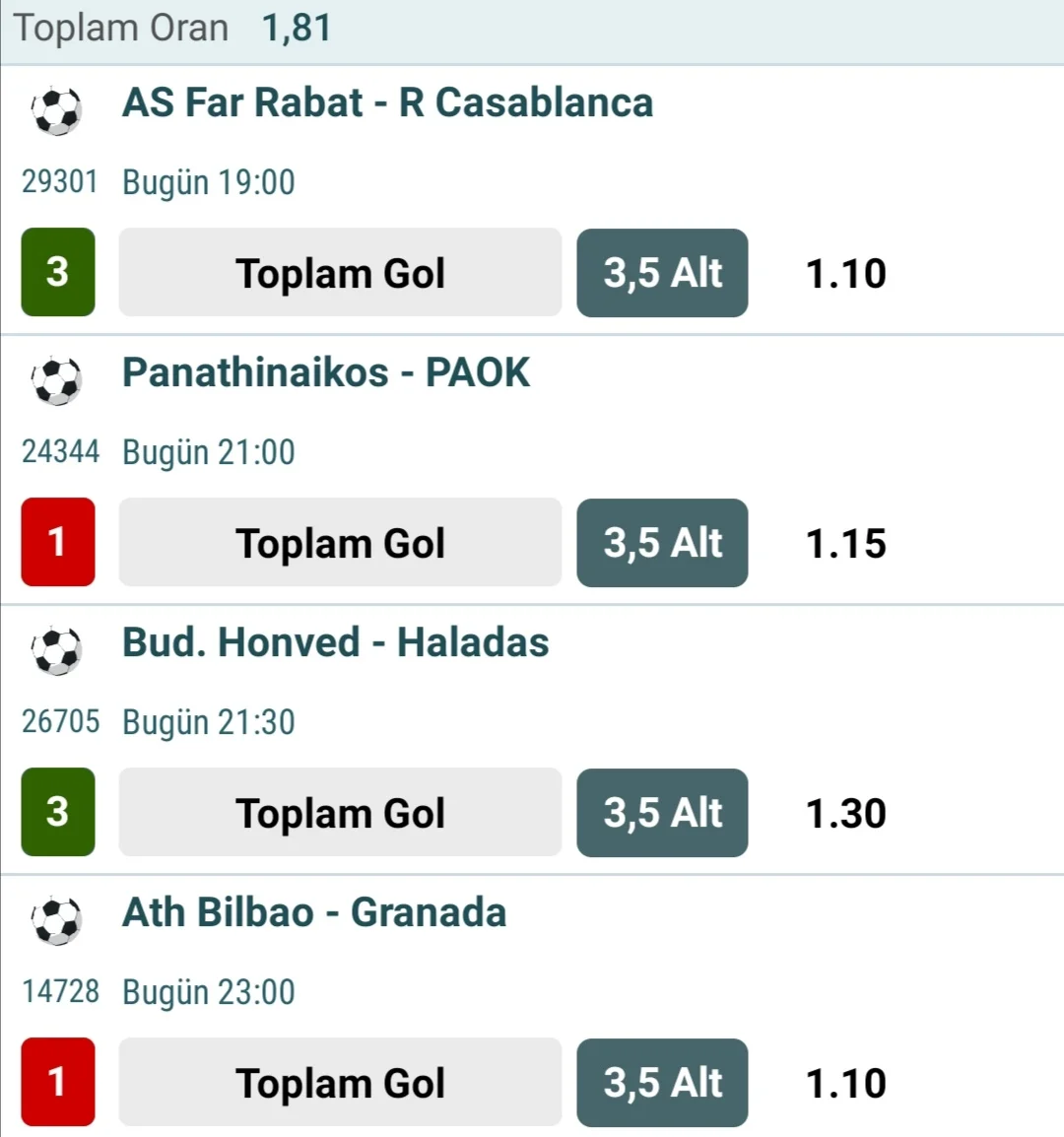
Task: Tap 3,5 Alt for Ath Bilbao - Granada
Action: [x=662, y=1083]
